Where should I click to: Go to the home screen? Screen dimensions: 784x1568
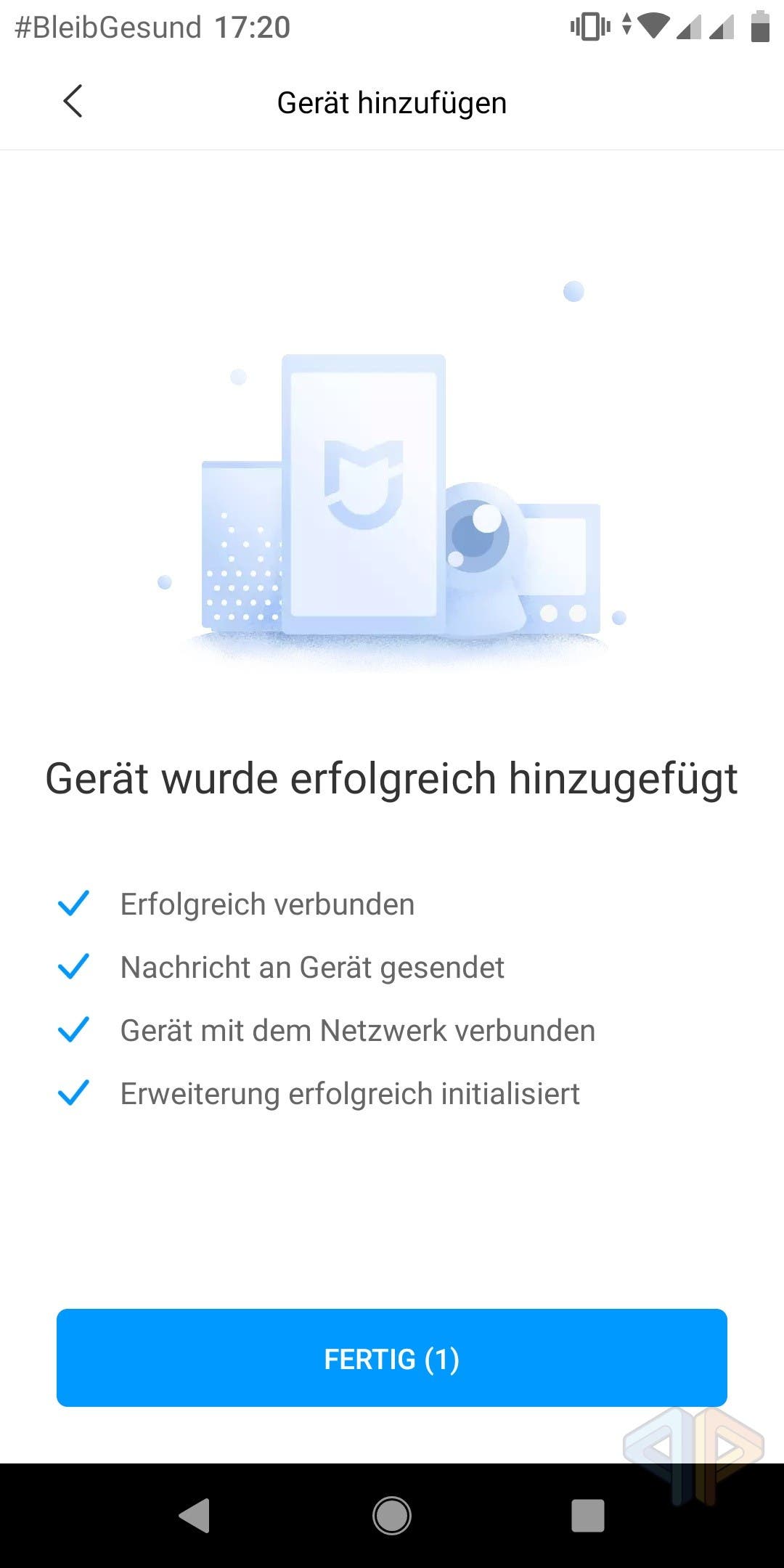pos(392,1515)
